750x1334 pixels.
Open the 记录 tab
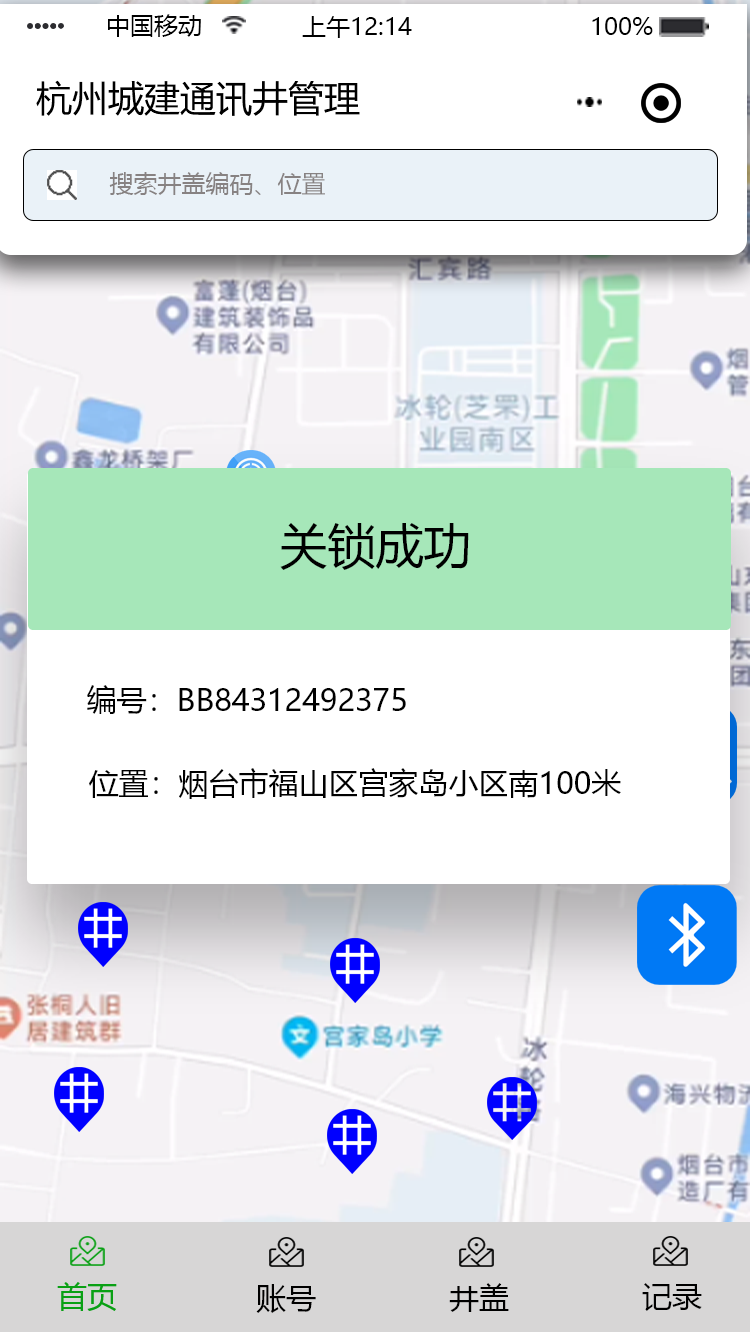[671, 1277]
